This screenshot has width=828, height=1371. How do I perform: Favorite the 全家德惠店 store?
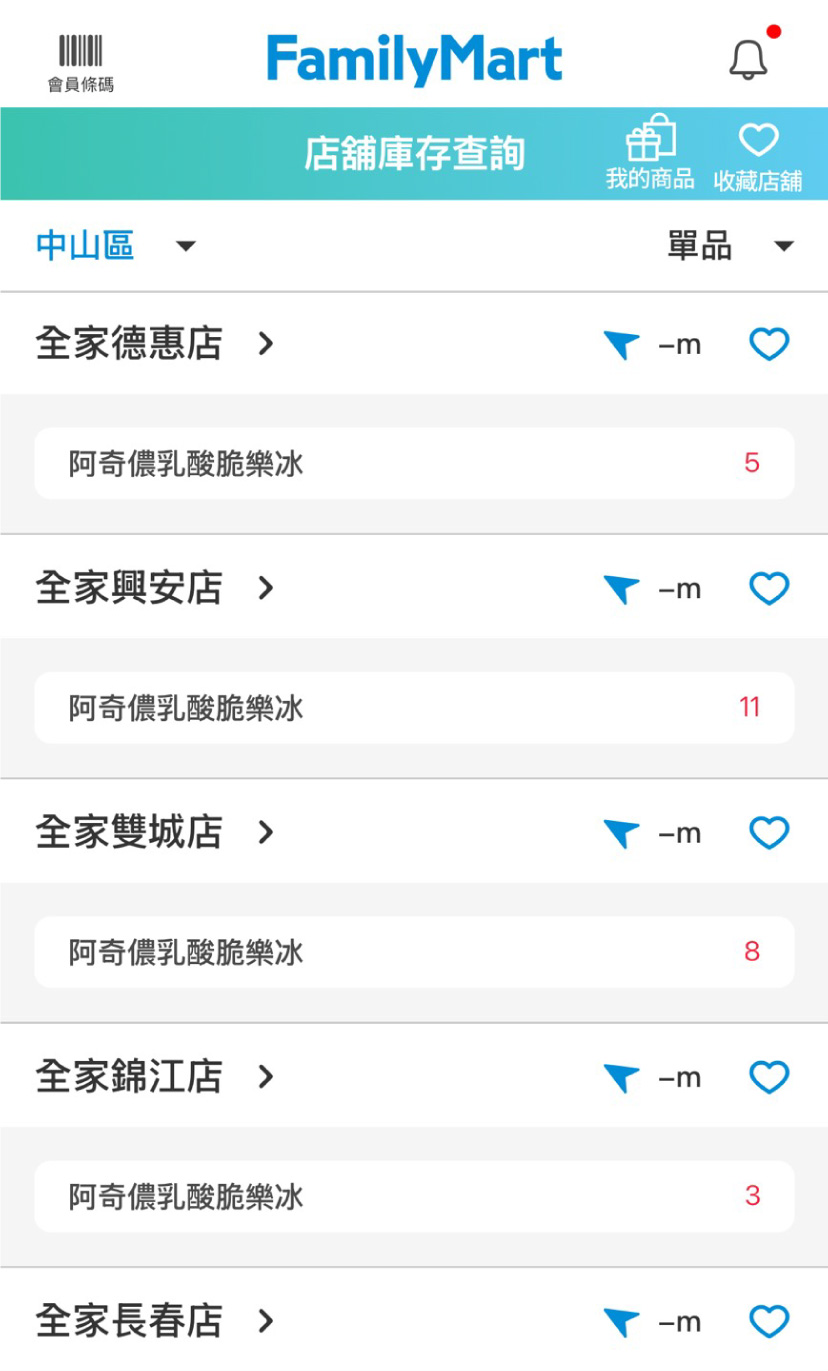[769, 345]
